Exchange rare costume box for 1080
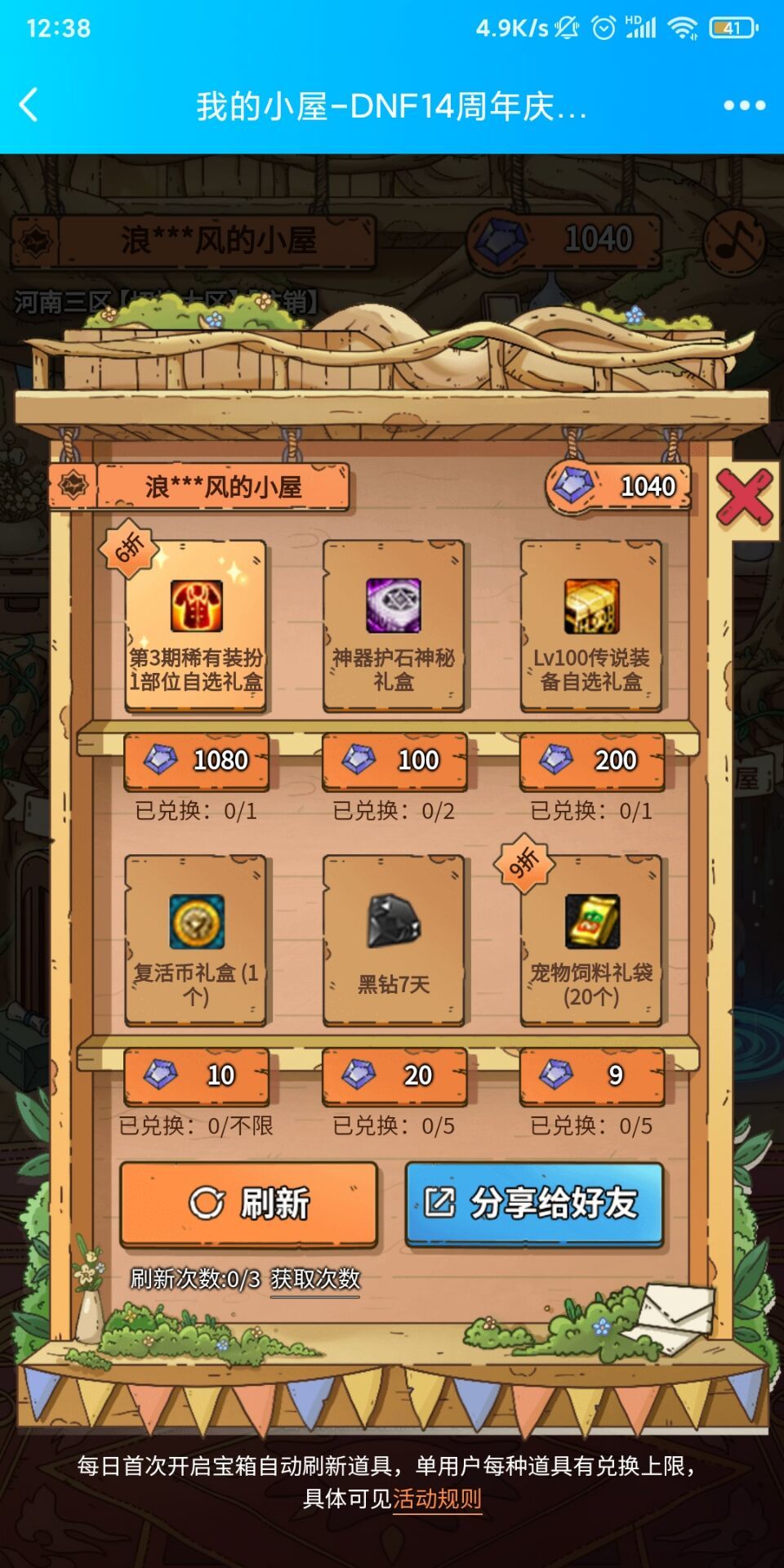Viewport: 784px width, 1568px height. point(197,760)
